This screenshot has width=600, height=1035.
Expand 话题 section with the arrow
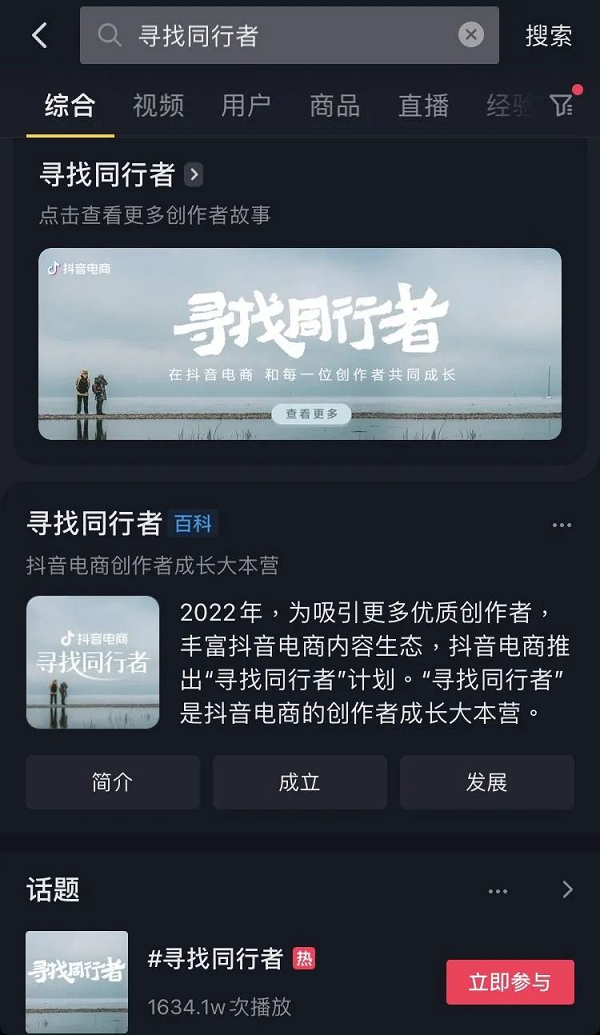pos(567,890)
